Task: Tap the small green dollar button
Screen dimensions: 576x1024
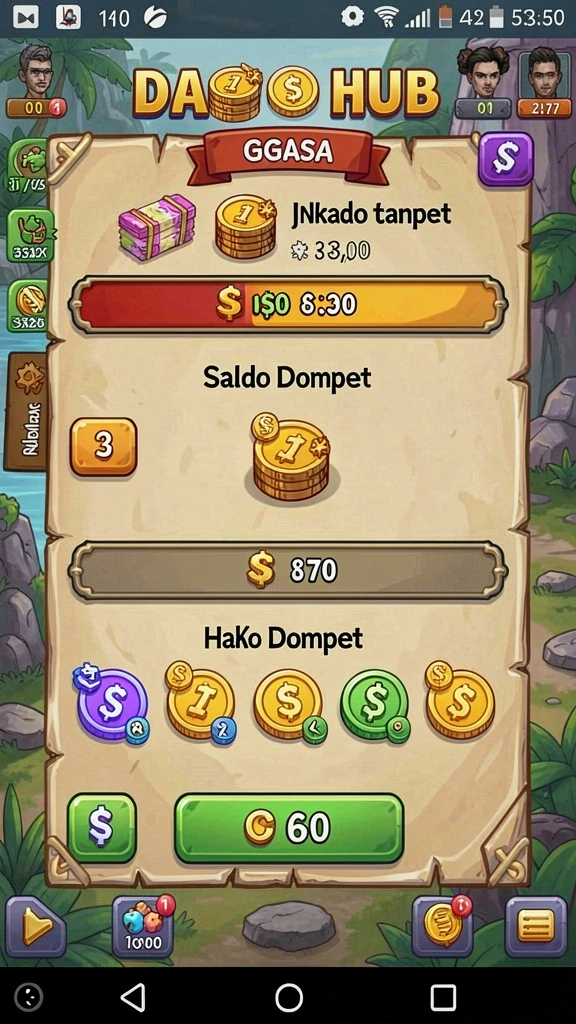Action: click(102, 828)
